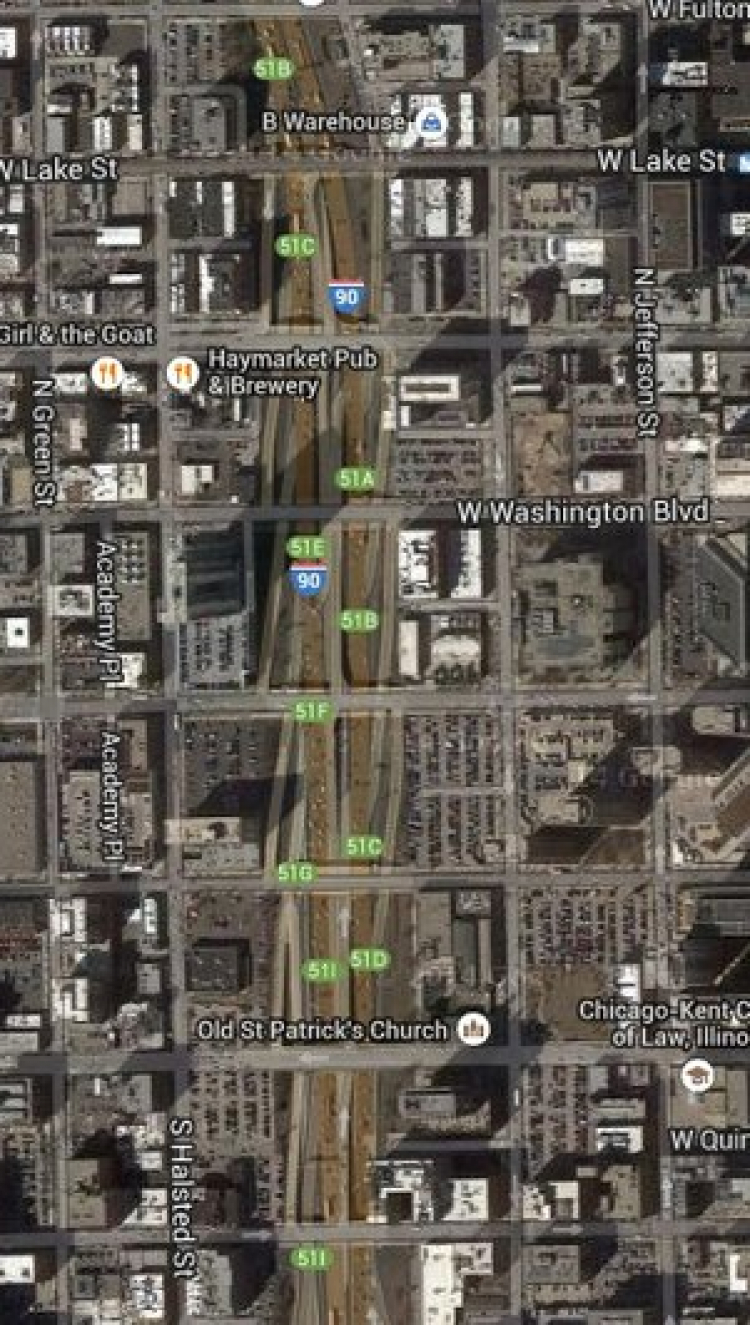The height and width of the screenshot is (1325, 750).
Task: Open the B Warehouse place marker
Action: 432,123
